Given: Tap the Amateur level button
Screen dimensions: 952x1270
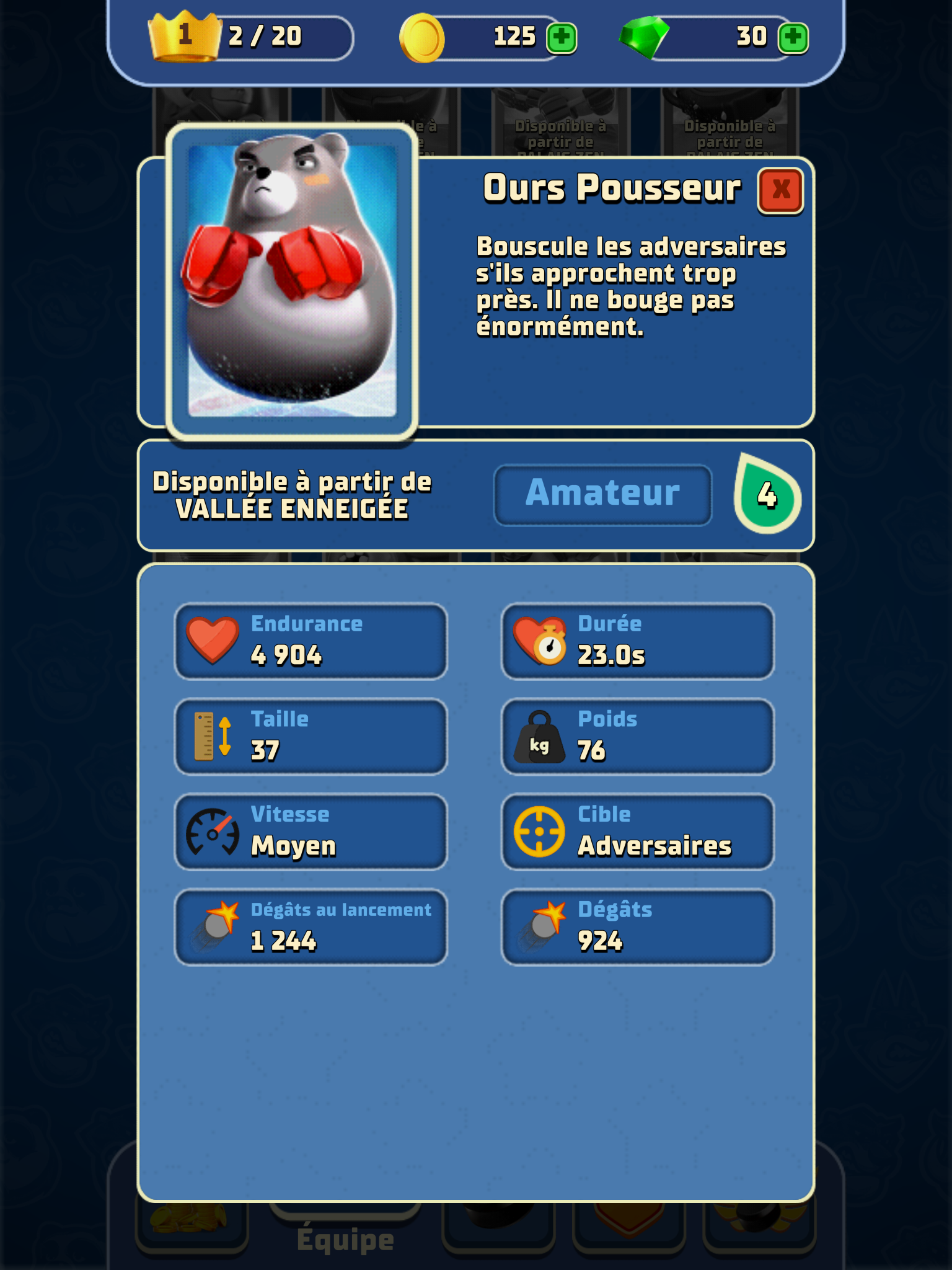Looking at the screenshot, I should 602,494.
